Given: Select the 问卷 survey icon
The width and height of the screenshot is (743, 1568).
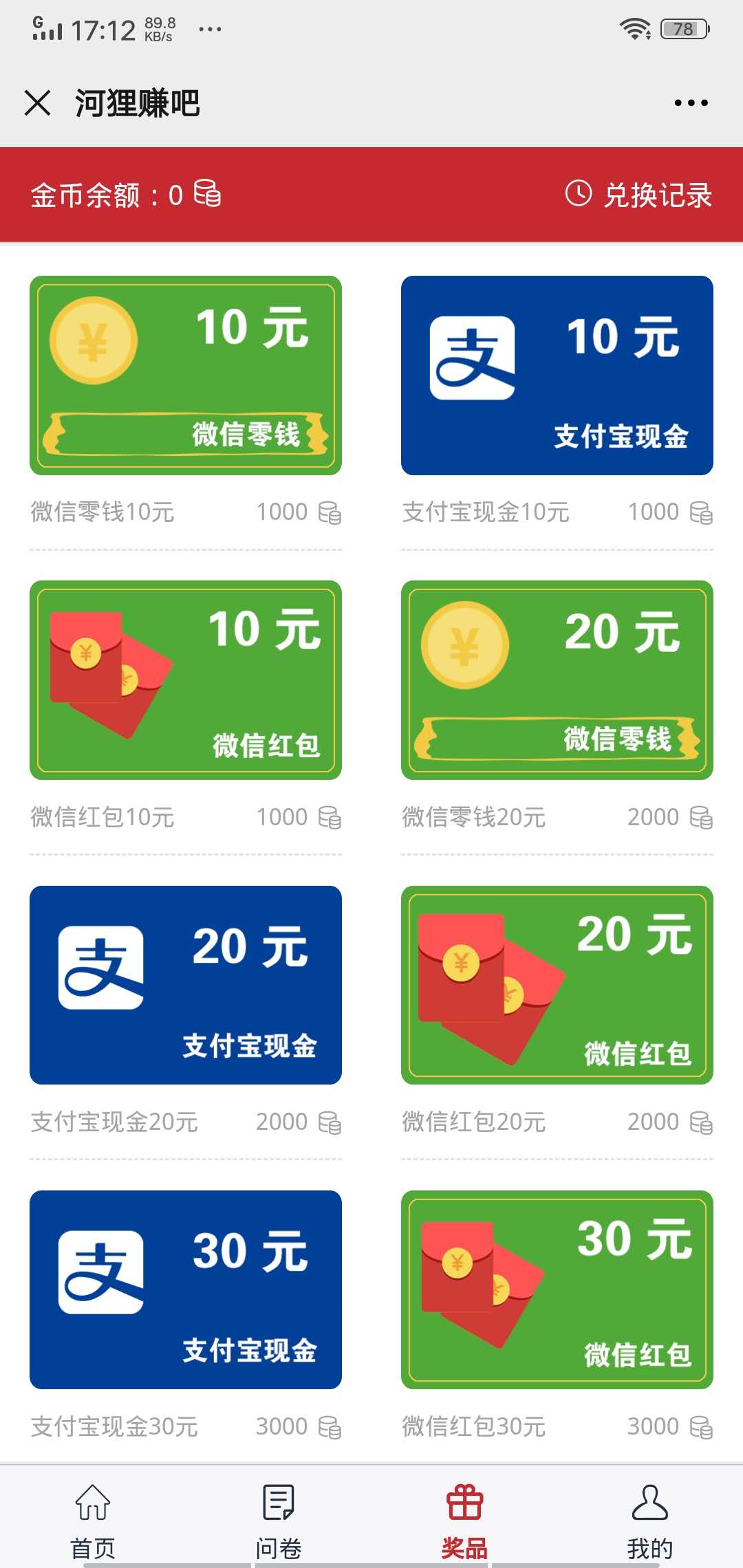Looking at the screenshot, I should 277,1502.
